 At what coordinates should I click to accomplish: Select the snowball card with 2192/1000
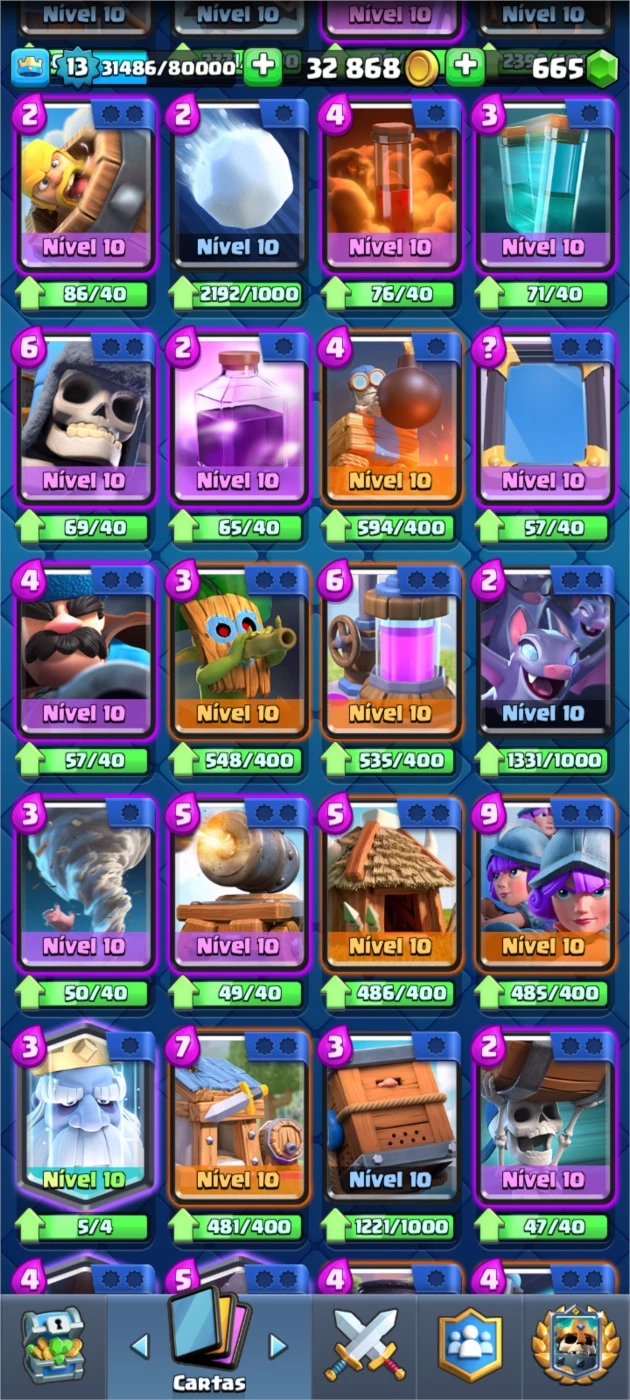[237, 187]
